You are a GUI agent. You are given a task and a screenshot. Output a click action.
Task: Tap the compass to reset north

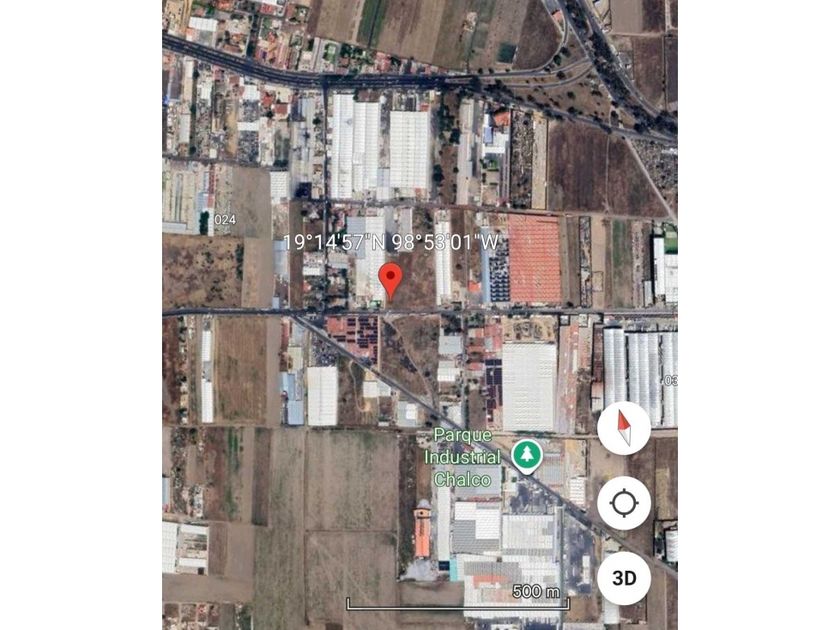(624, 428)
